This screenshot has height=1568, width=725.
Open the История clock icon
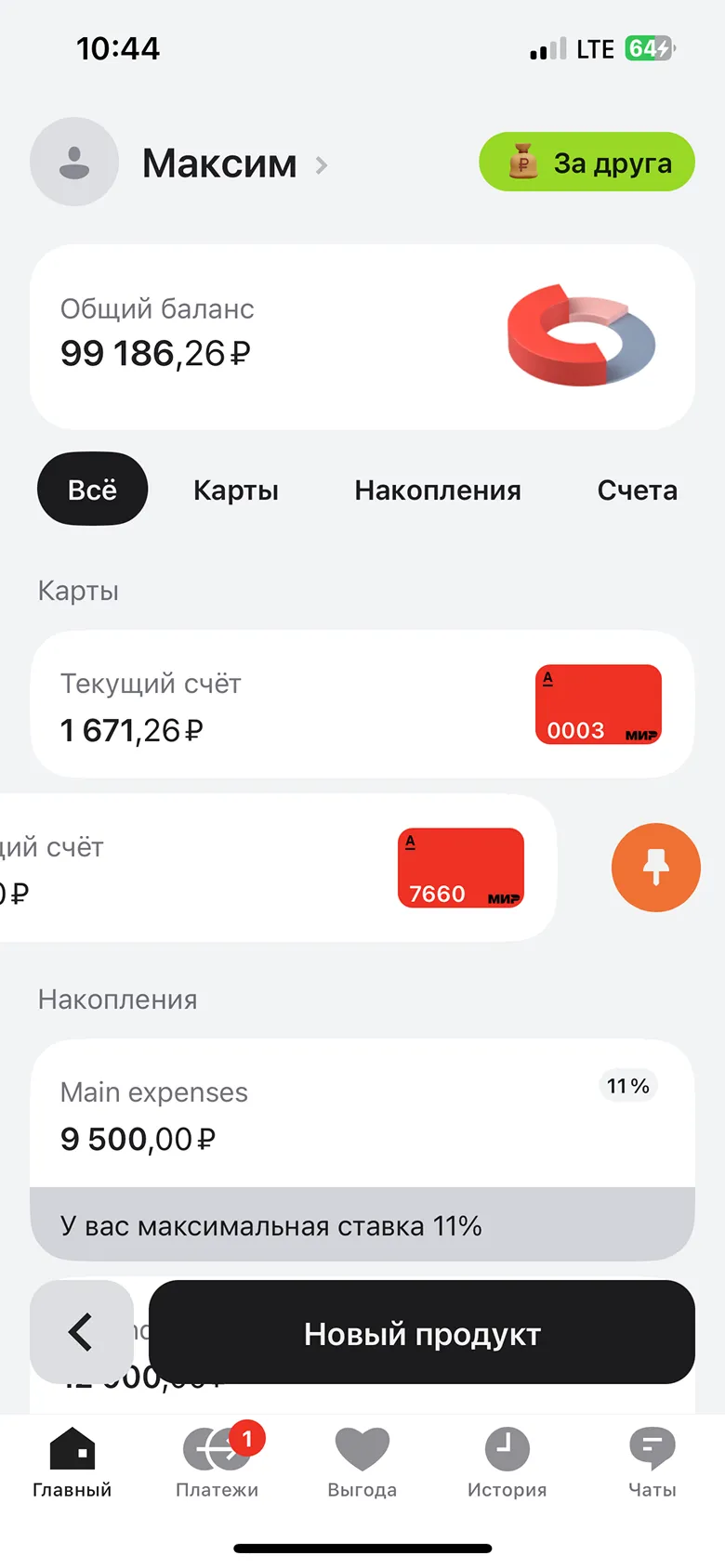[x=507, y=1458]
